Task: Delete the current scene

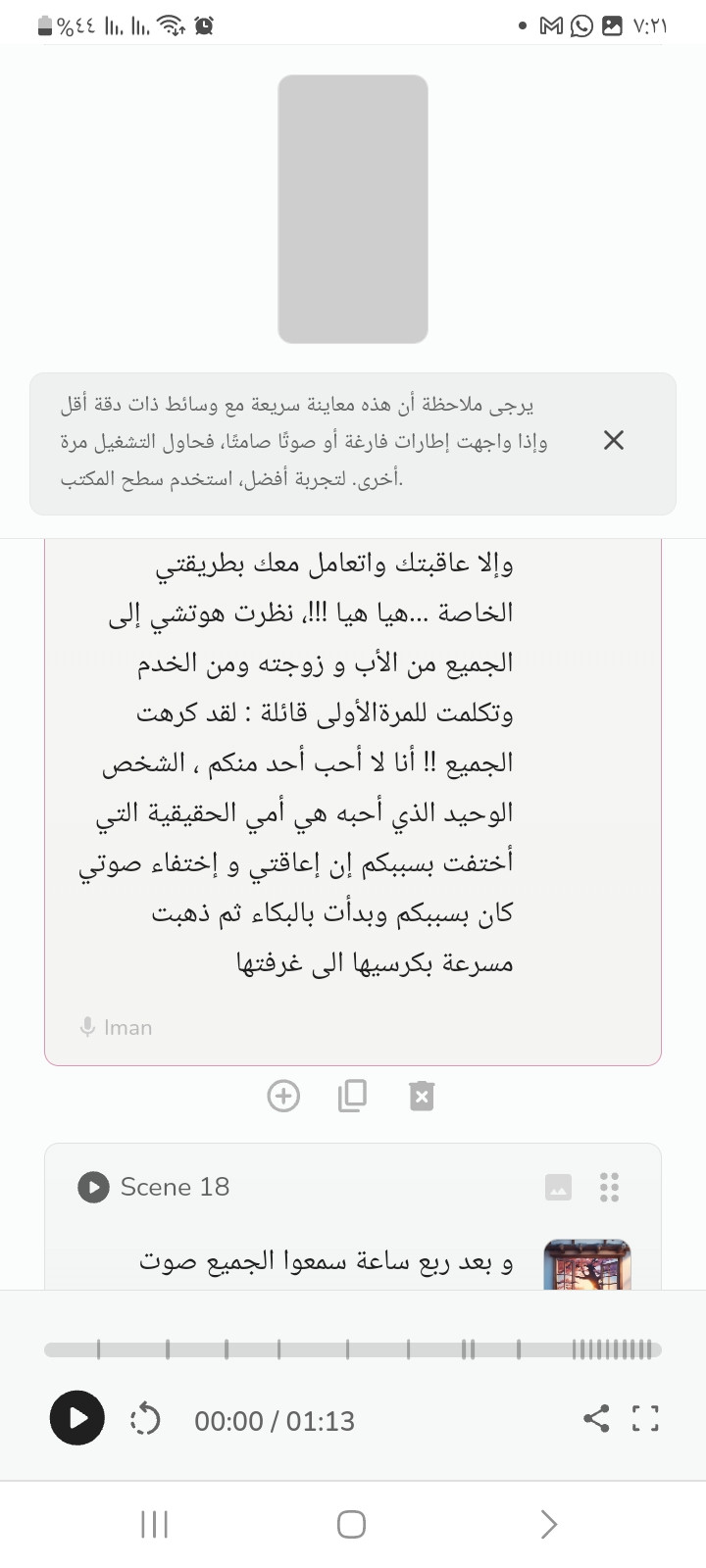Action: [x=422, y=1096]
